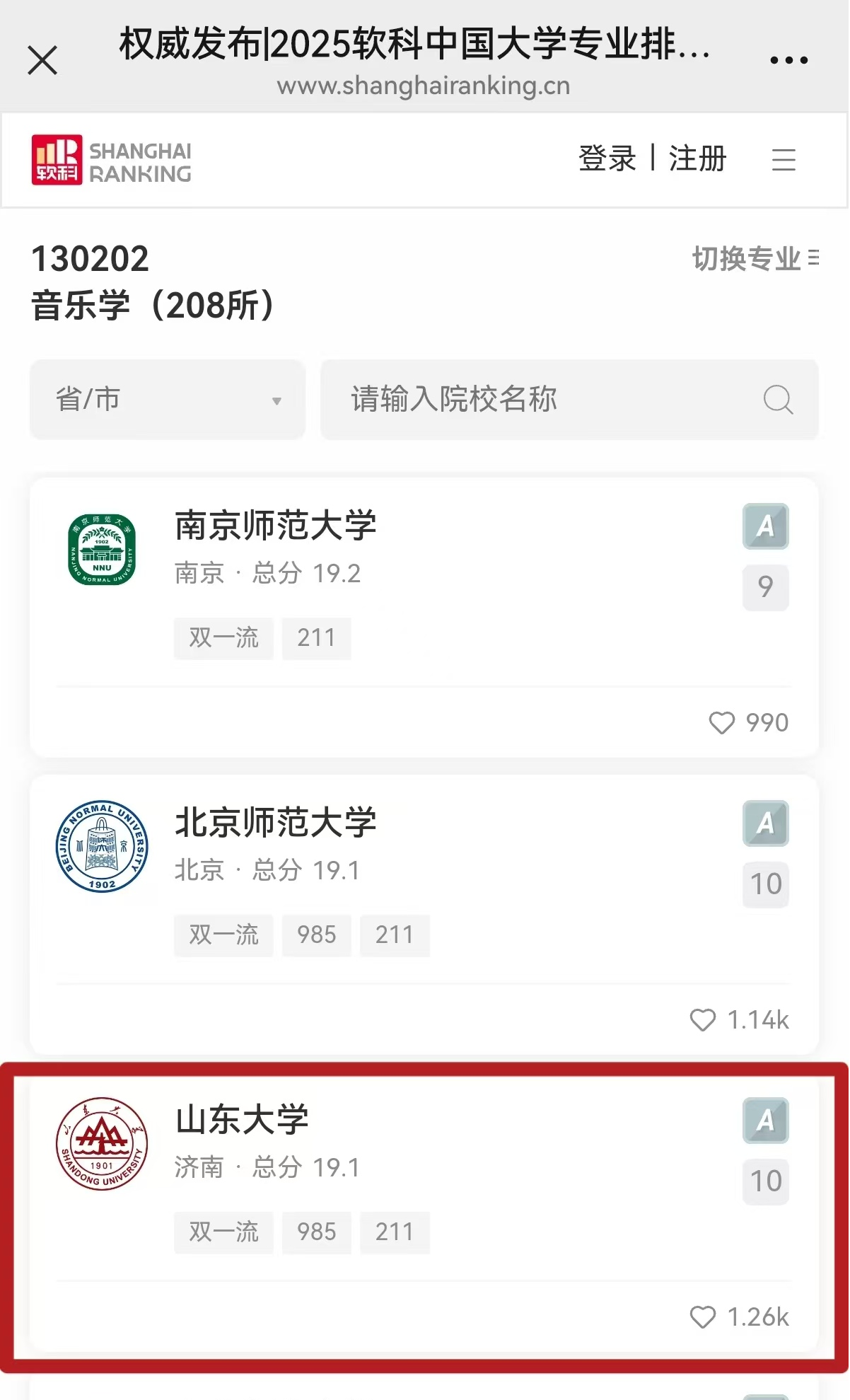The height and width of the screenshot is (1400, 850).
Task: Expand the 省/市 province dropdown
Action: click(168, 400)
